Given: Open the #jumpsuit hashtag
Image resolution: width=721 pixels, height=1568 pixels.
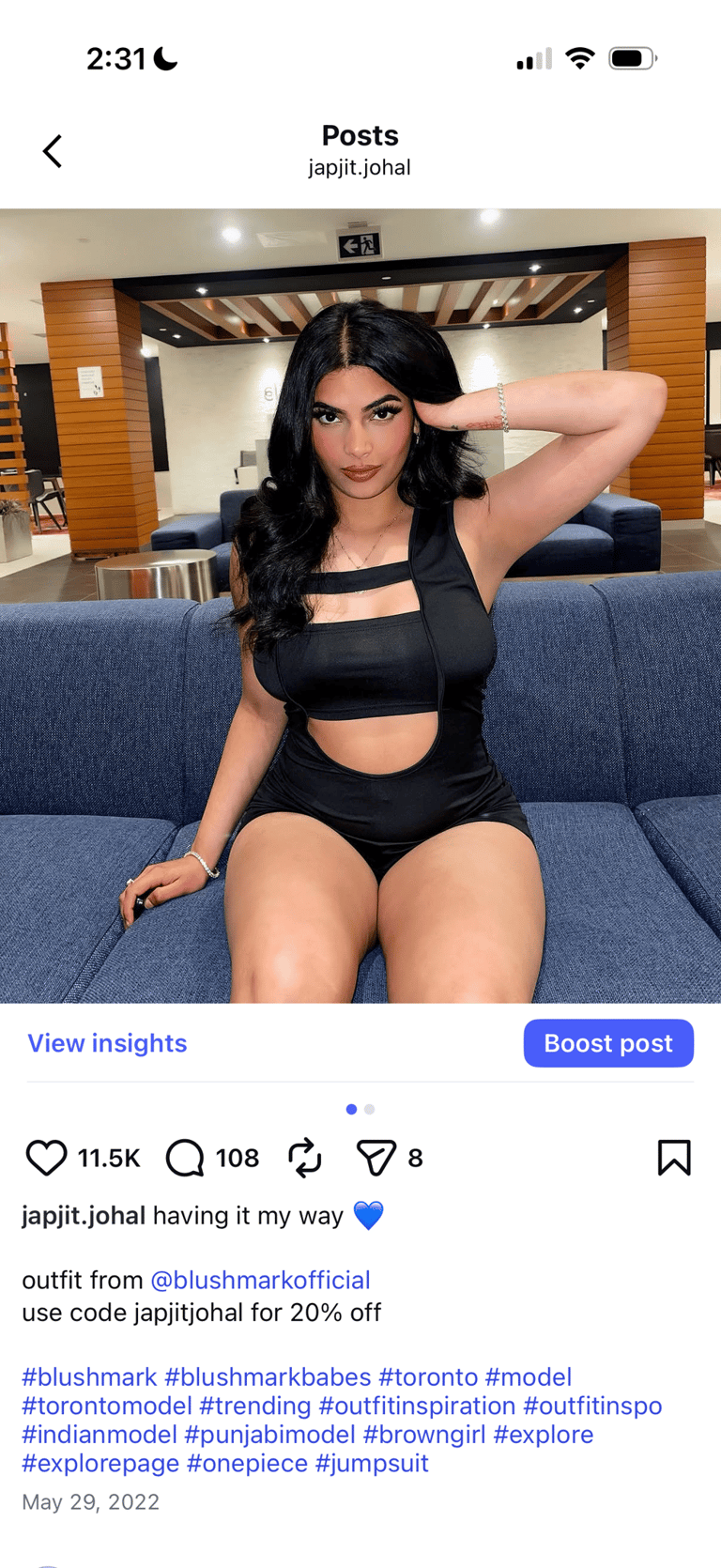Looking at the screenshot, I should [372, 1463].
